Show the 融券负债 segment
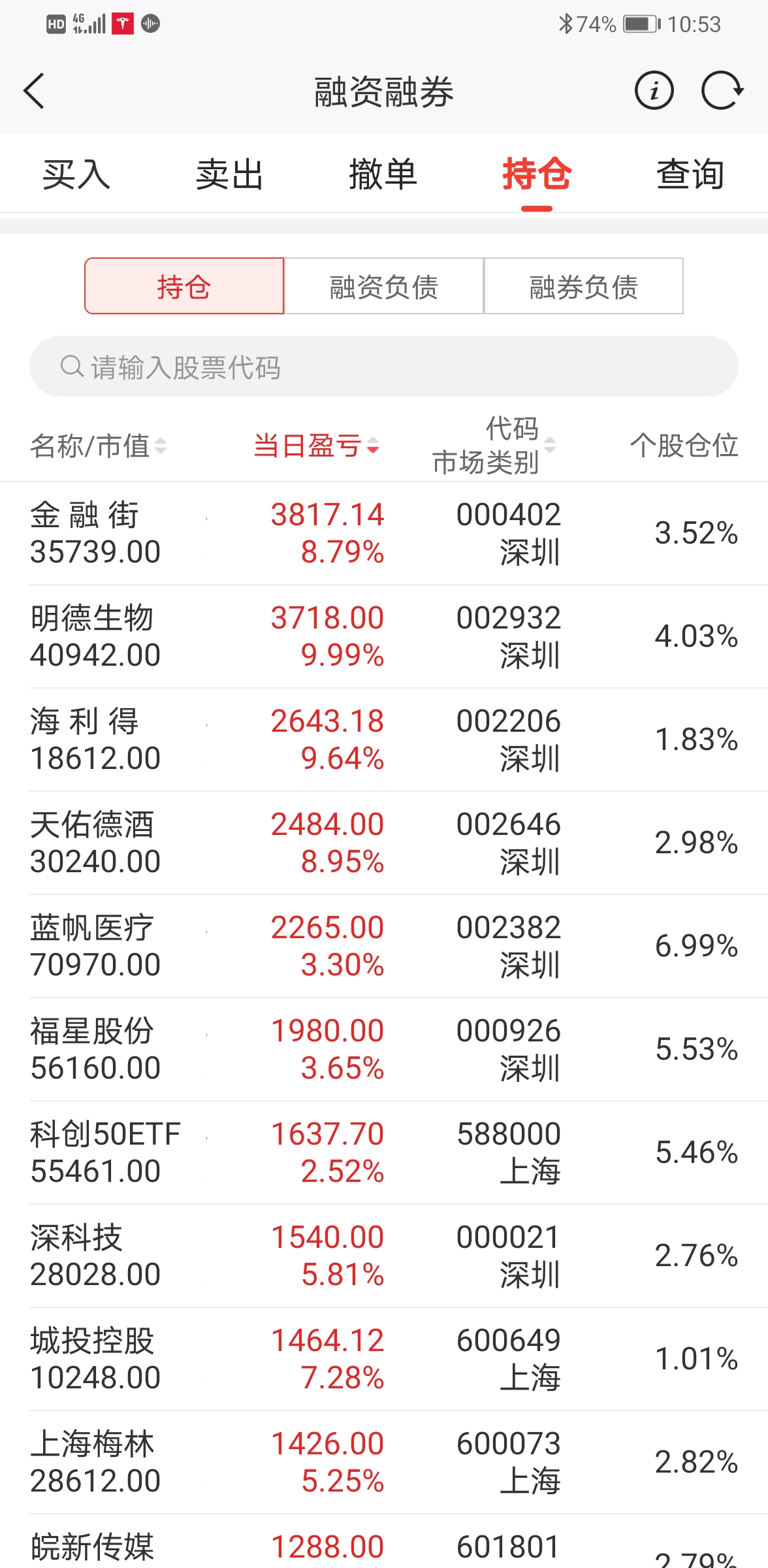This screenshot has height=1568, width=768. point(583,286)
